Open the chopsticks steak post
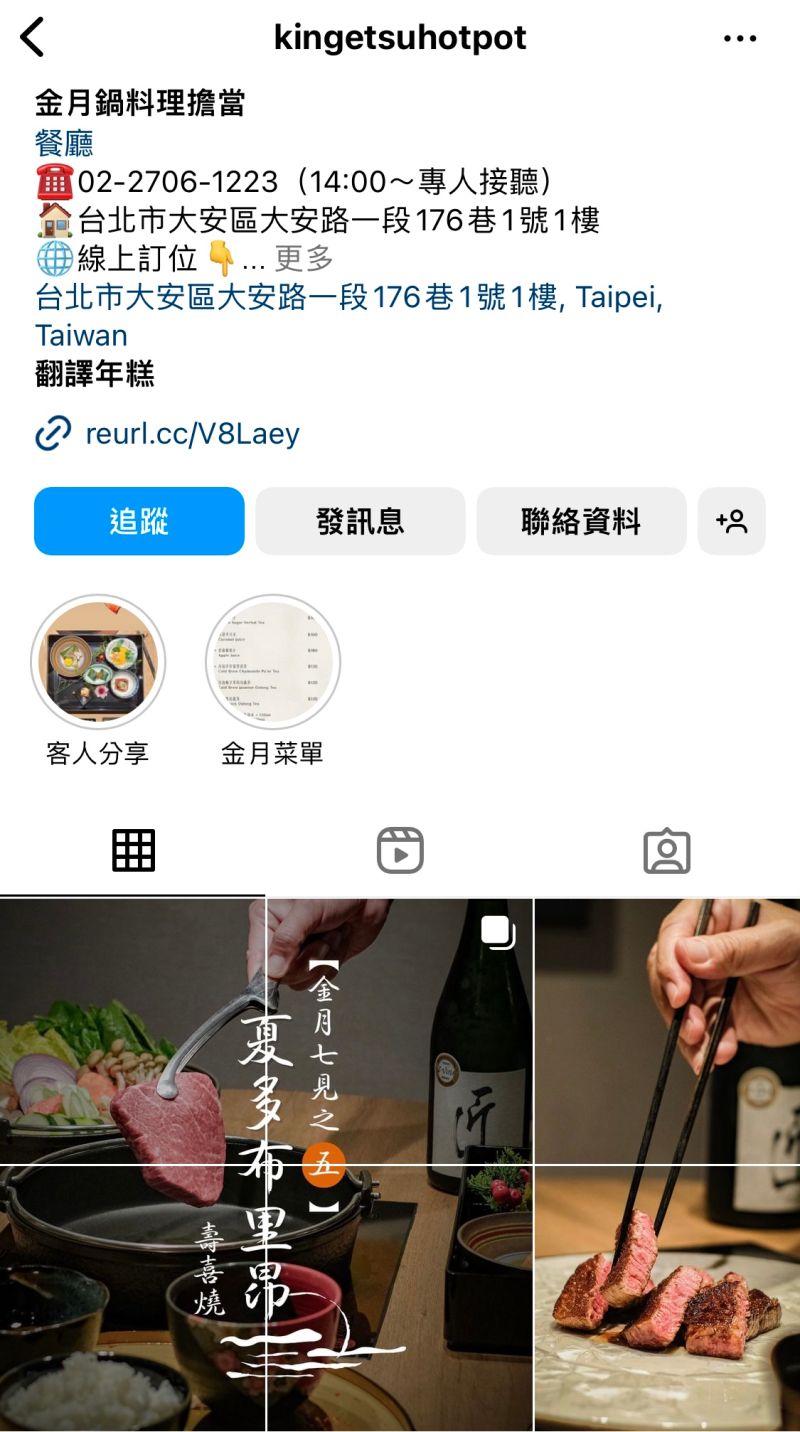Viewport: 800px width, 1432px height. point(667,1165)
